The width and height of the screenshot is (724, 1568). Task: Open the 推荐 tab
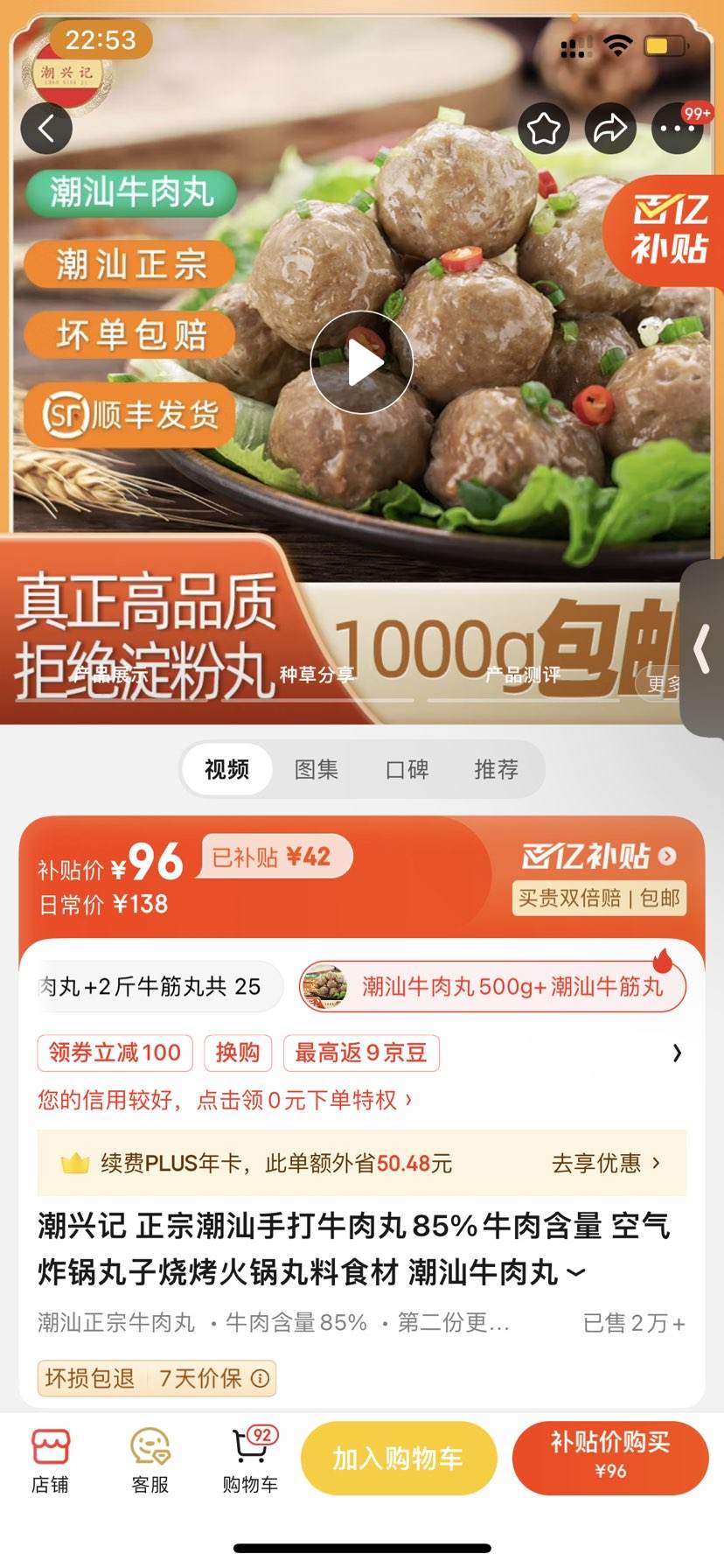coord(498,769)
